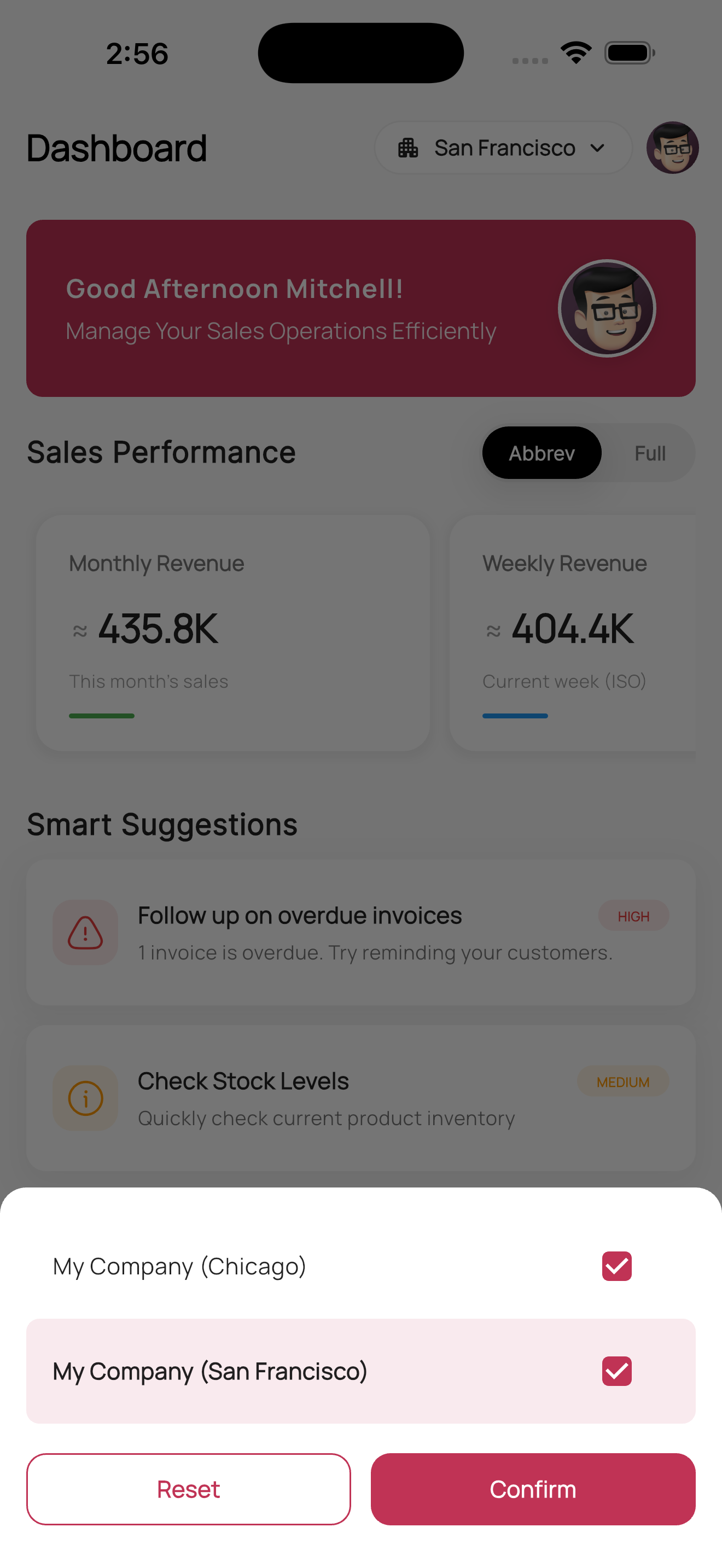Open the Weekly Revenue card
This screenshot has width=722, height=1568.
coord(572,633)
